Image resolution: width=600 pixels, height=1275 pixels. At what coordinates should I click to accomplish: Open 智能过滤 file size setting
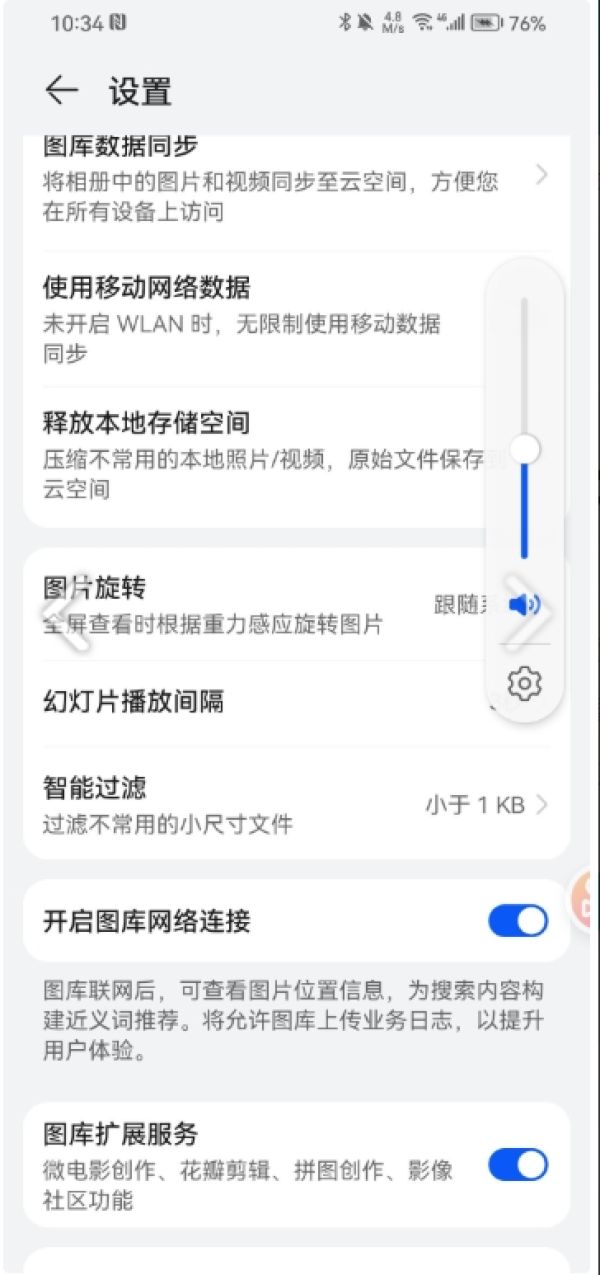296,803
